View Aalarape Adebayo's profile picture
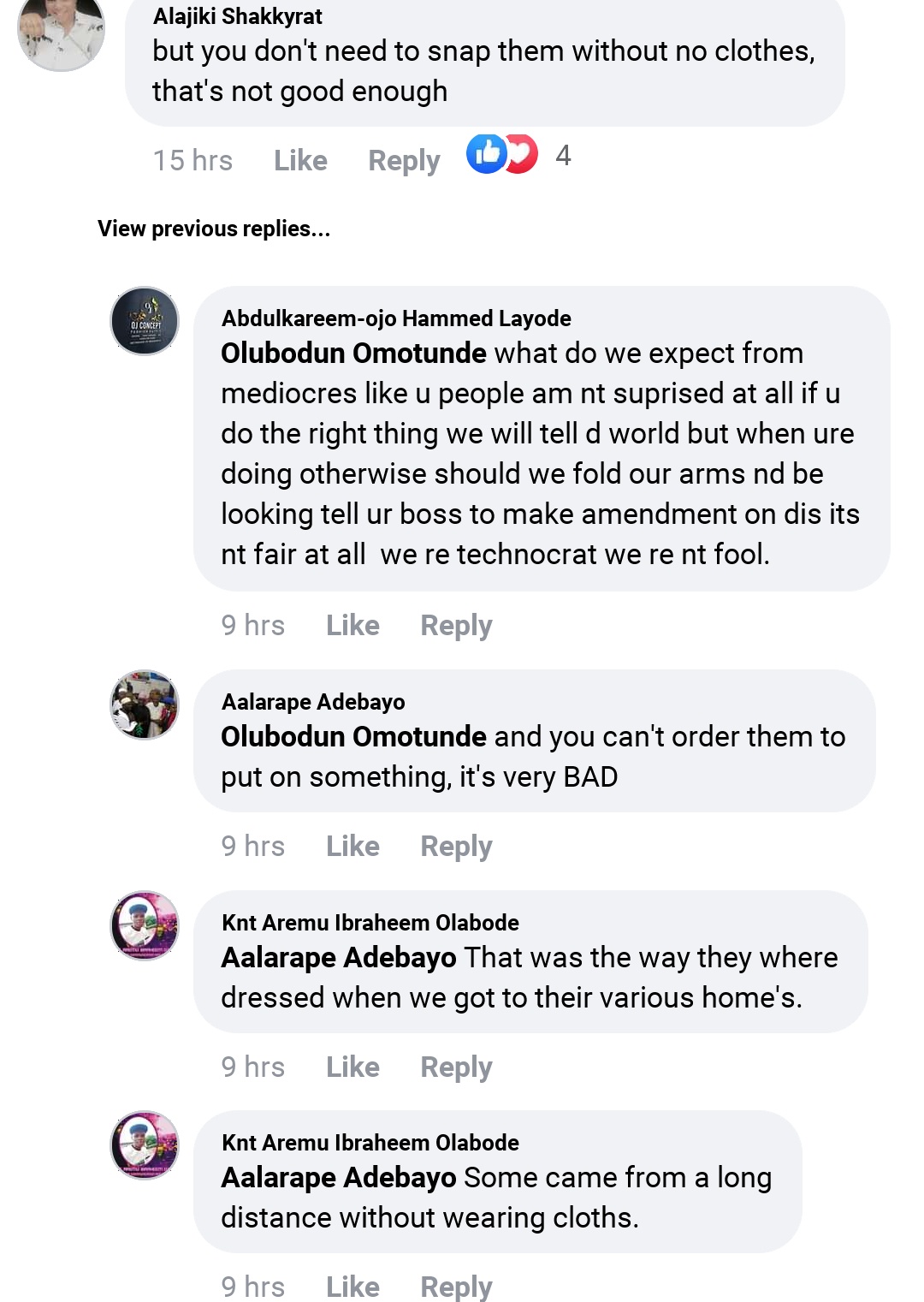924x1302 pixels. tap(145, 705)
